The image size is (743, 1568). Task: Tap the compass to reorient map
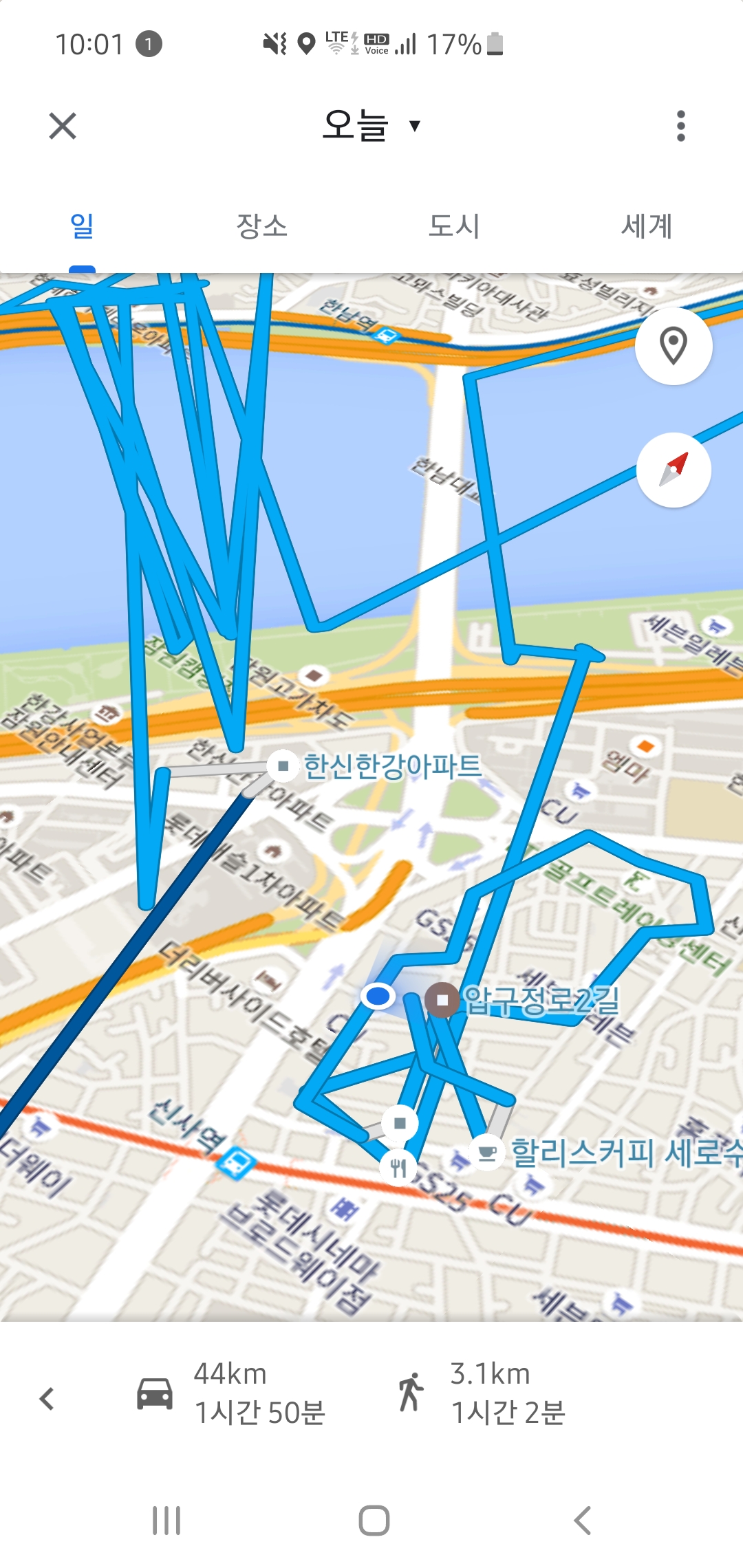(x=674, y=470)
